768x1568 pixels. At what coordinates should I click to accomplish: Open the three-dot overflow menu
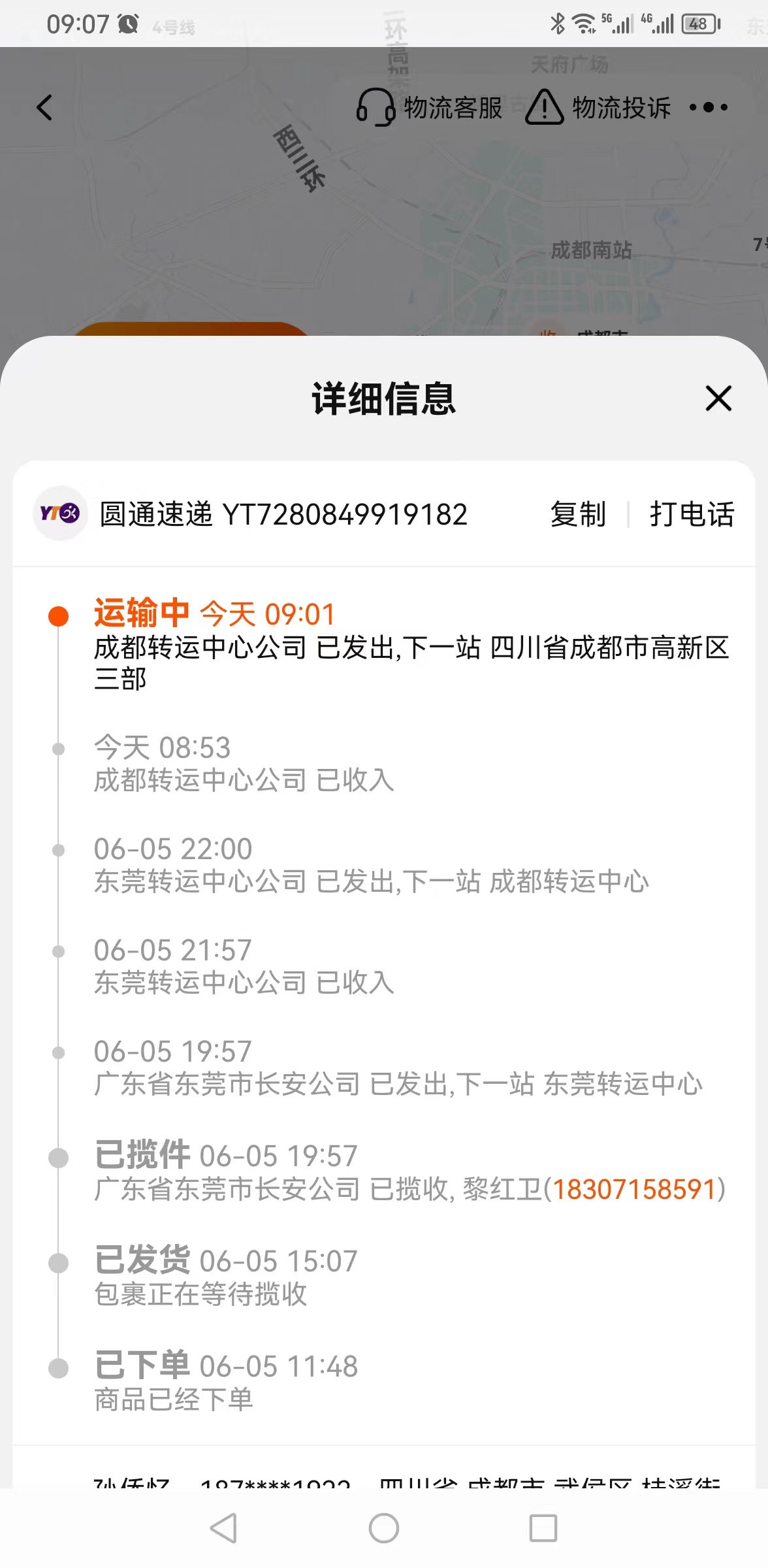click(709, 107)
